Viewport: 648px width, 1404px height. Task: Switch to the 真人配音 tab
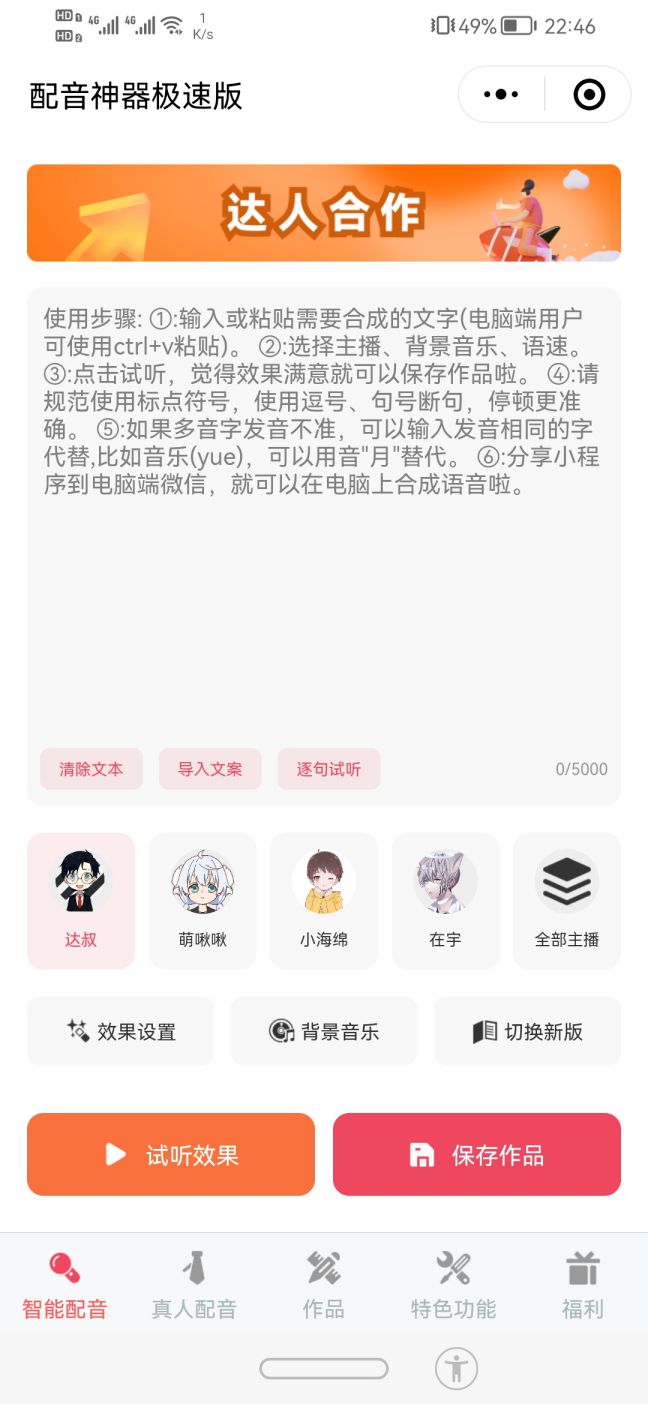(194, 1285)
